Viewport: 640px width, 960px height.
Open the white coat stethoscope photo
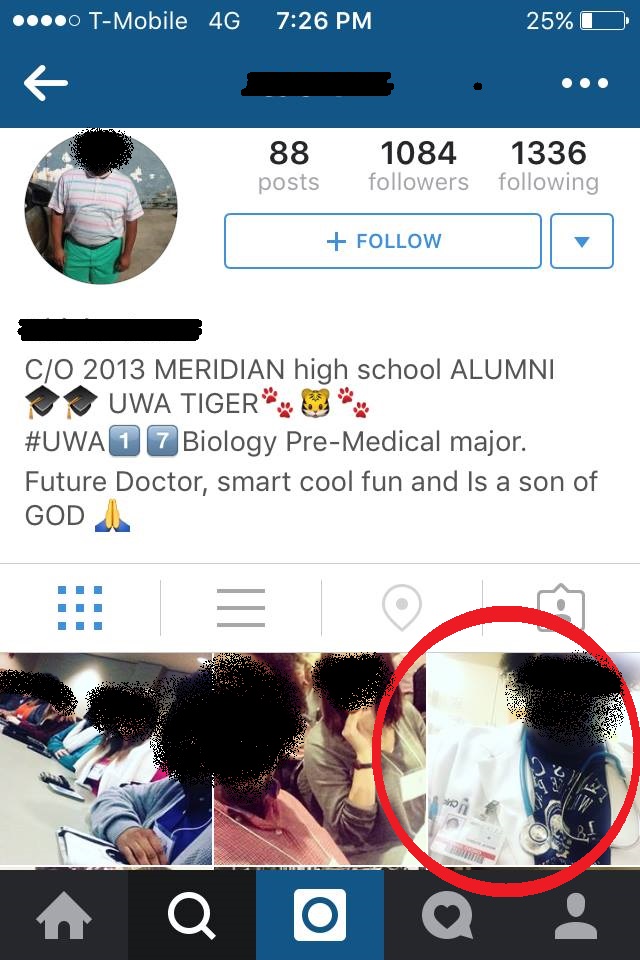pyautogui.click(x=533, y=758)
